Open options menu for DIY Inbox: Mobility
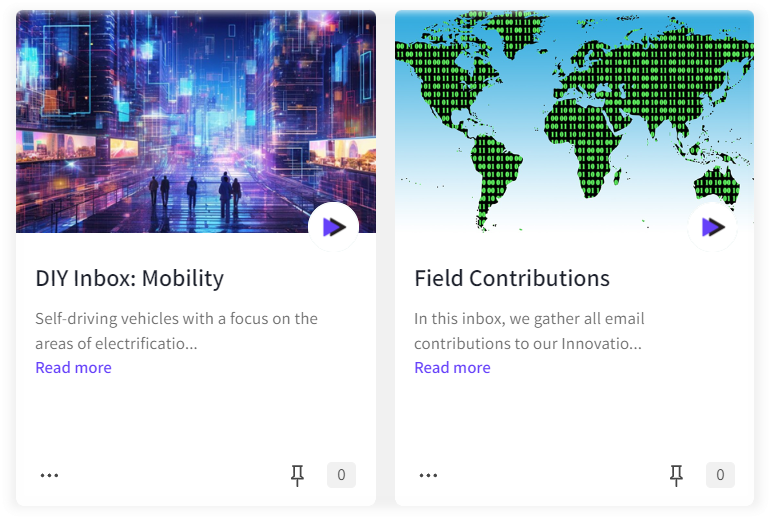This screenshot has width=771, height=519. [49, 475]
